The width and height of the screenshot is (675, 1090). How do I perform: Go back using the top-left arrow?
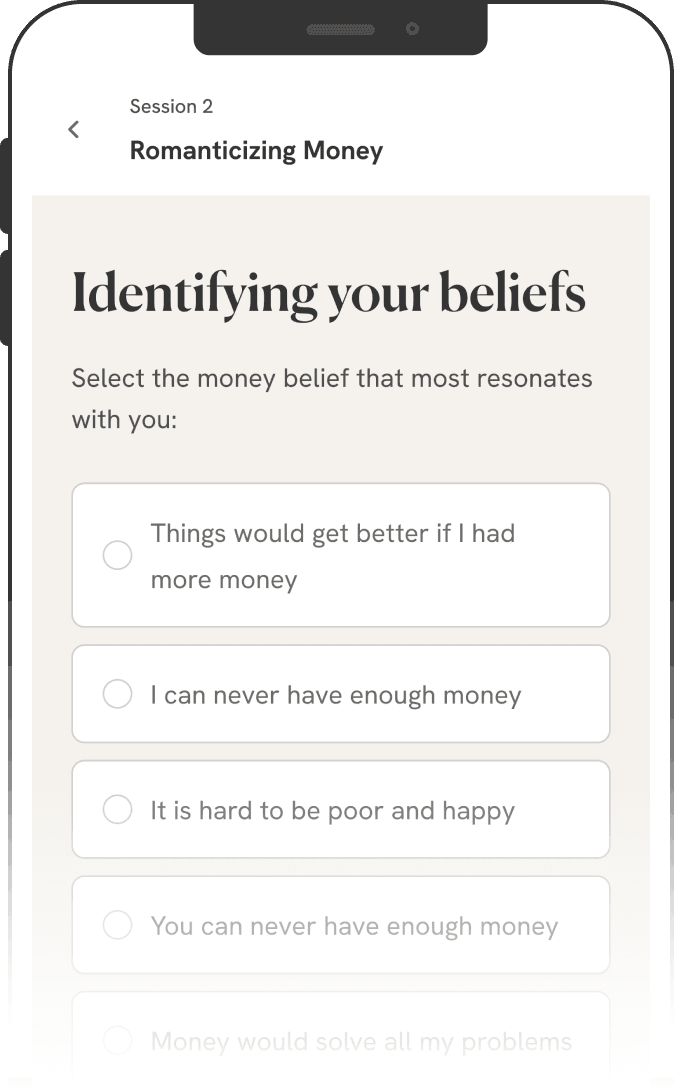point(73,129)
